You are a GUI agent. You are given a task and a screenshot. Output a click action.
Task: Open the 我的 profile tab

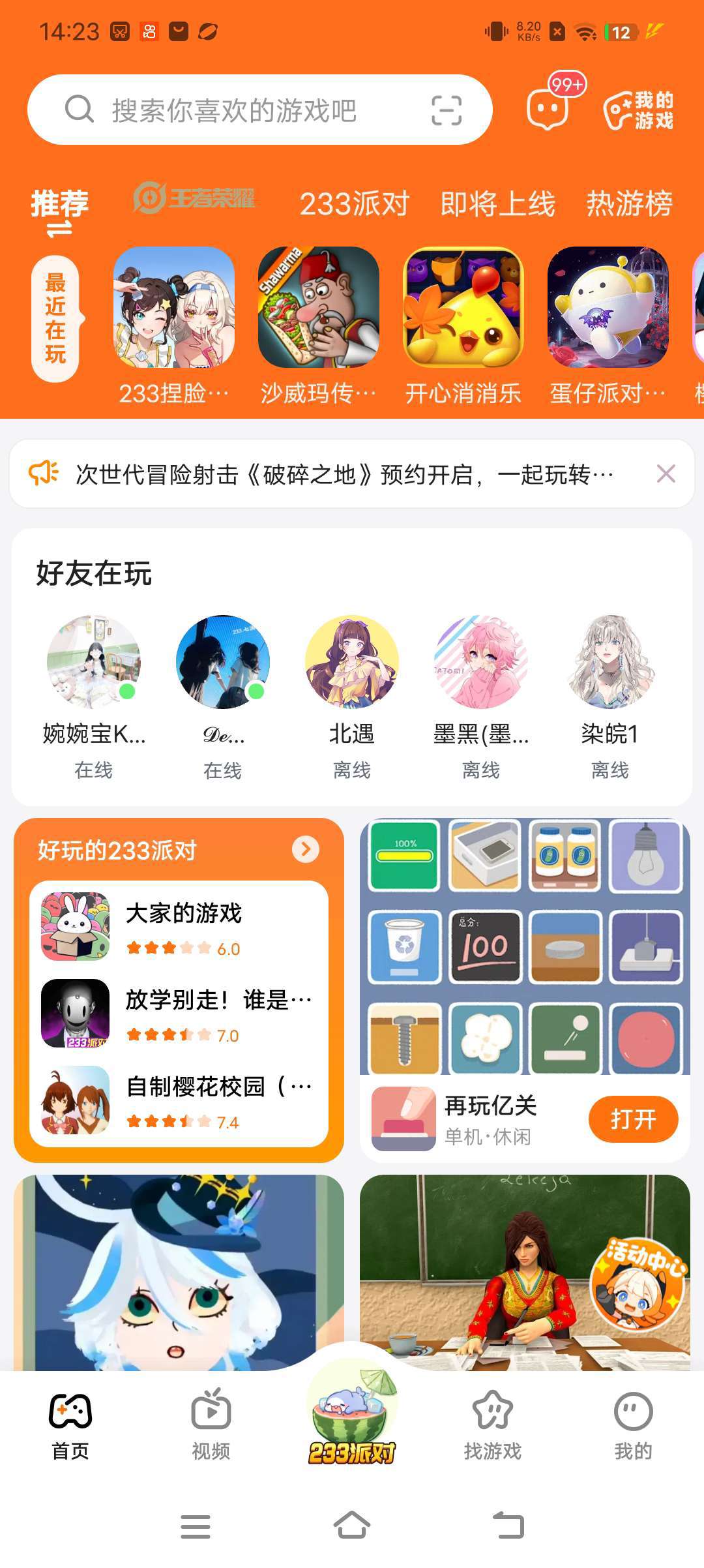[x=633, y=1423]
